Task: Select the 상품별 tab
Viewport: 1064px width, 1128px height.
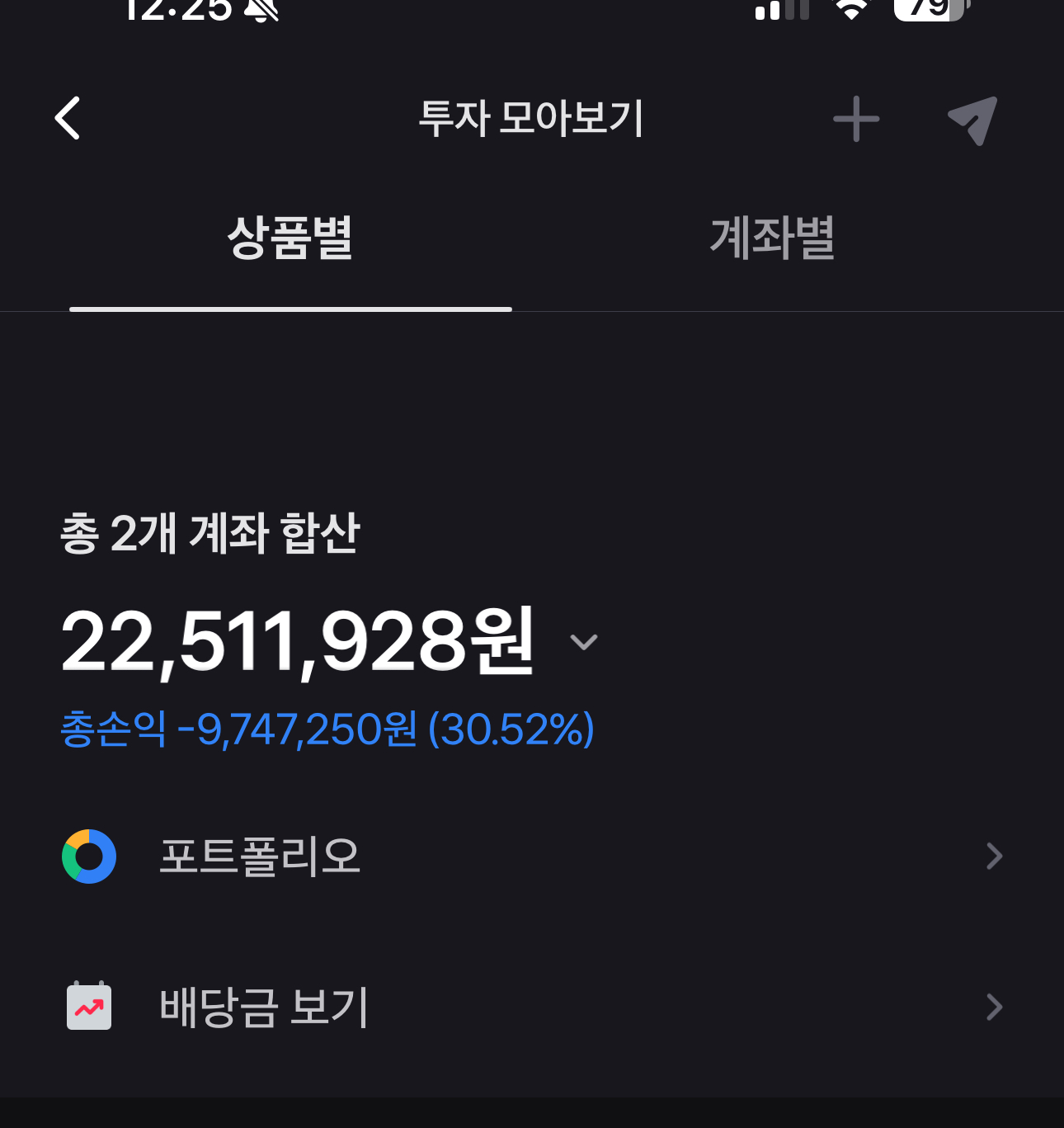Action: tap(290, 238)
